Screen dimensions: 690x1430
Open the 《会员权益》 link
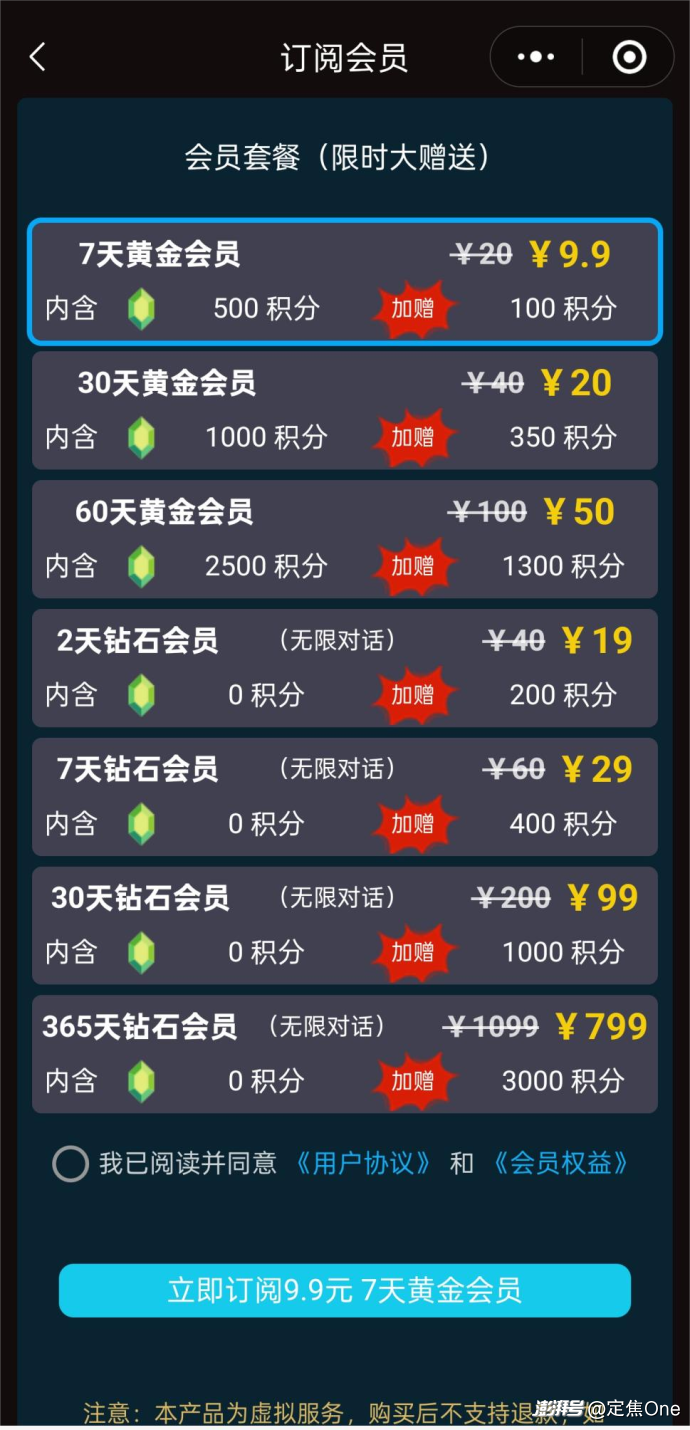pyautogui.click(x=561, y=1163)
